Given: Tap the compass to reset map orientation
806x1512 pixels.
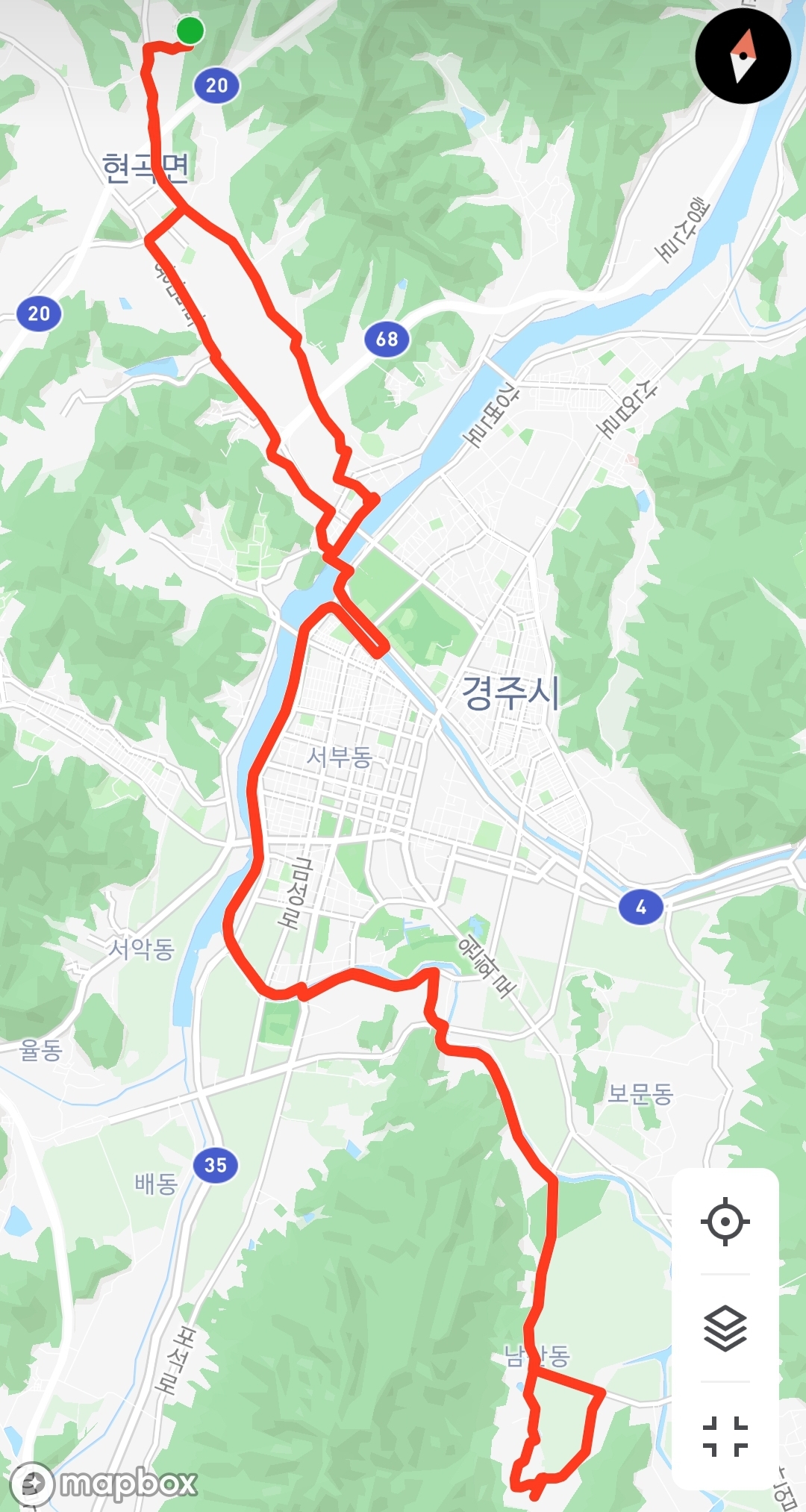Looking at the screenshot, I should (x=743, y=56).
